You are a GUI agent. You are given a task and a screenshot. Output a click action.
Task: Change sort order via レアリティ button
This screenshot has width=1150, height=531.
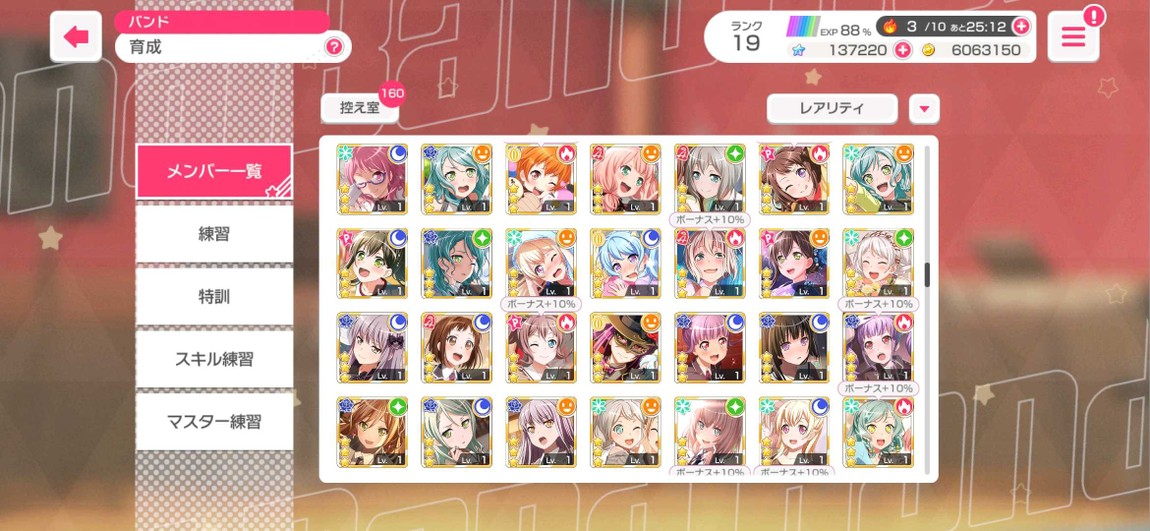point(831,108)
